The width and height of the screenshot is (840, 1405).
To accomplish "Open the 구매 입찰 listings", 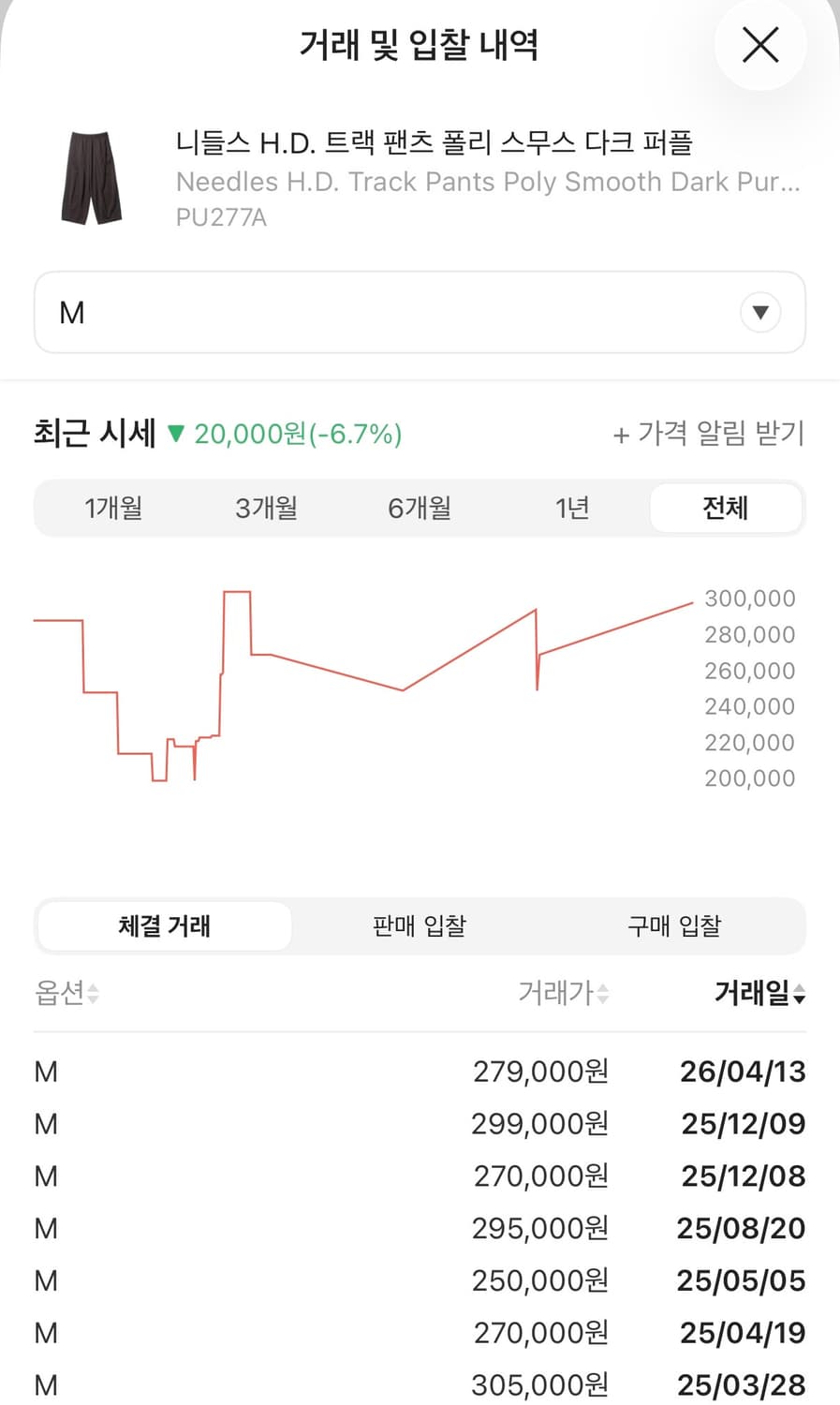I will tap(673, 925).
